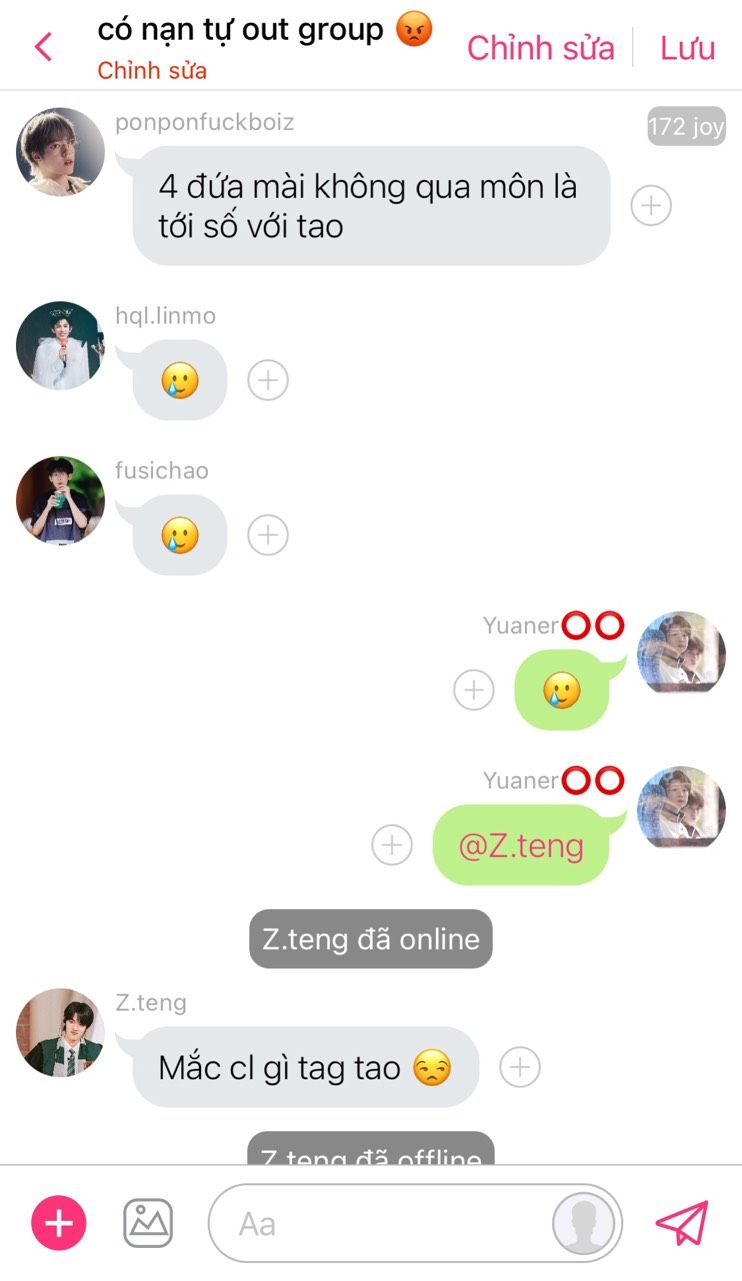Open hql.linmo's avatar
742x1281 pixels.
pyautogui.click(x=60, y=346)
